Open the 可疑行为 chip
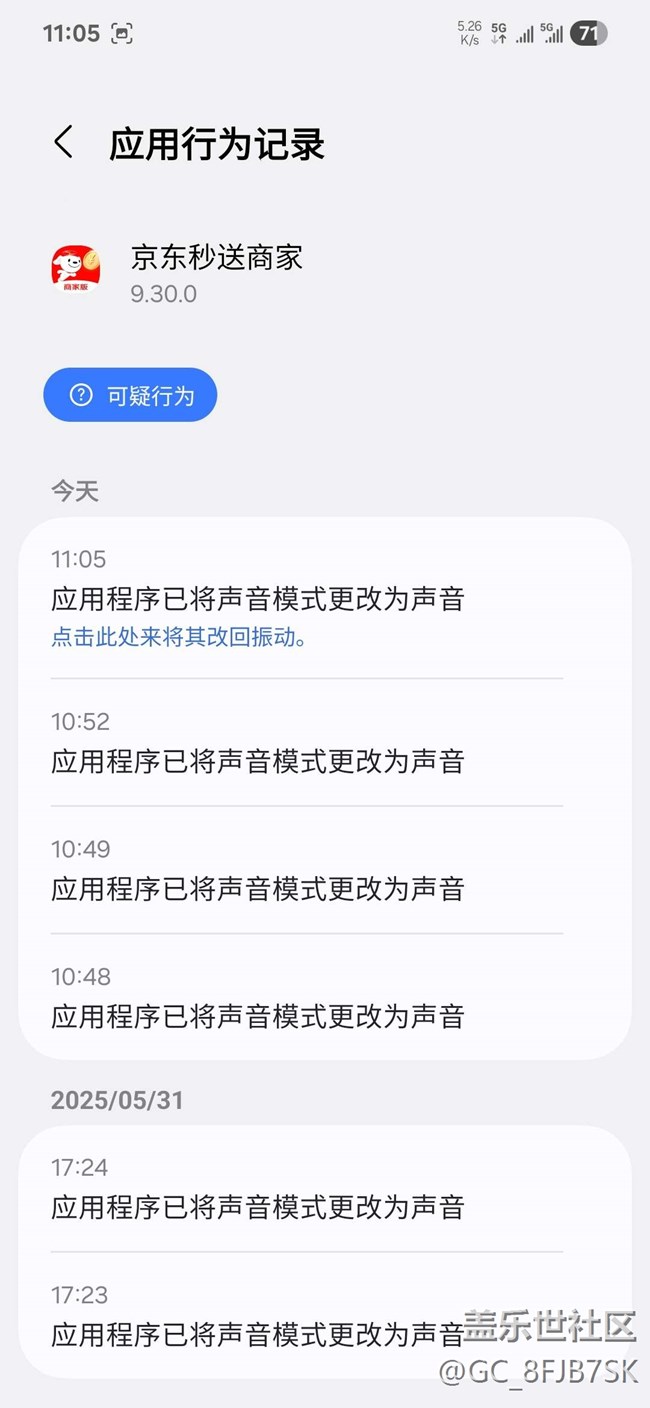 tap(130, 396)
